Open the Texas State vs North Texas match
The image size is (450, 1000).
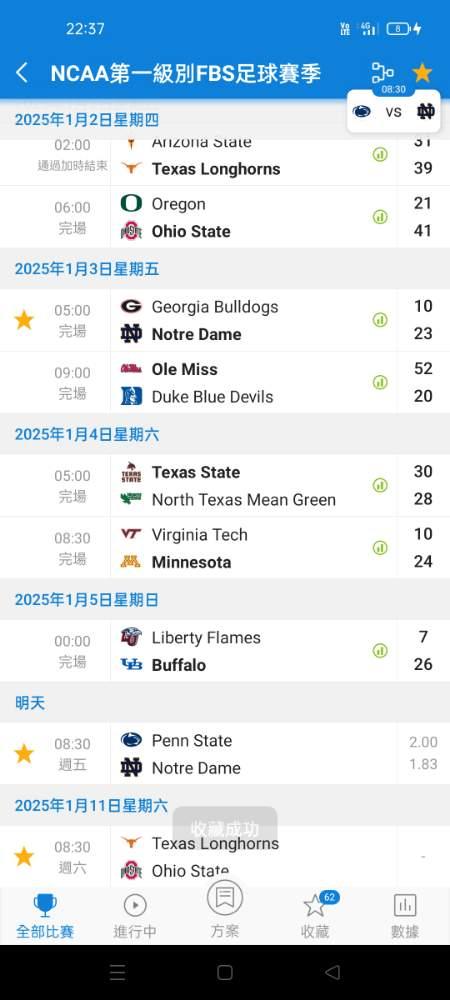pyautogui.click(x=225, y=485)
